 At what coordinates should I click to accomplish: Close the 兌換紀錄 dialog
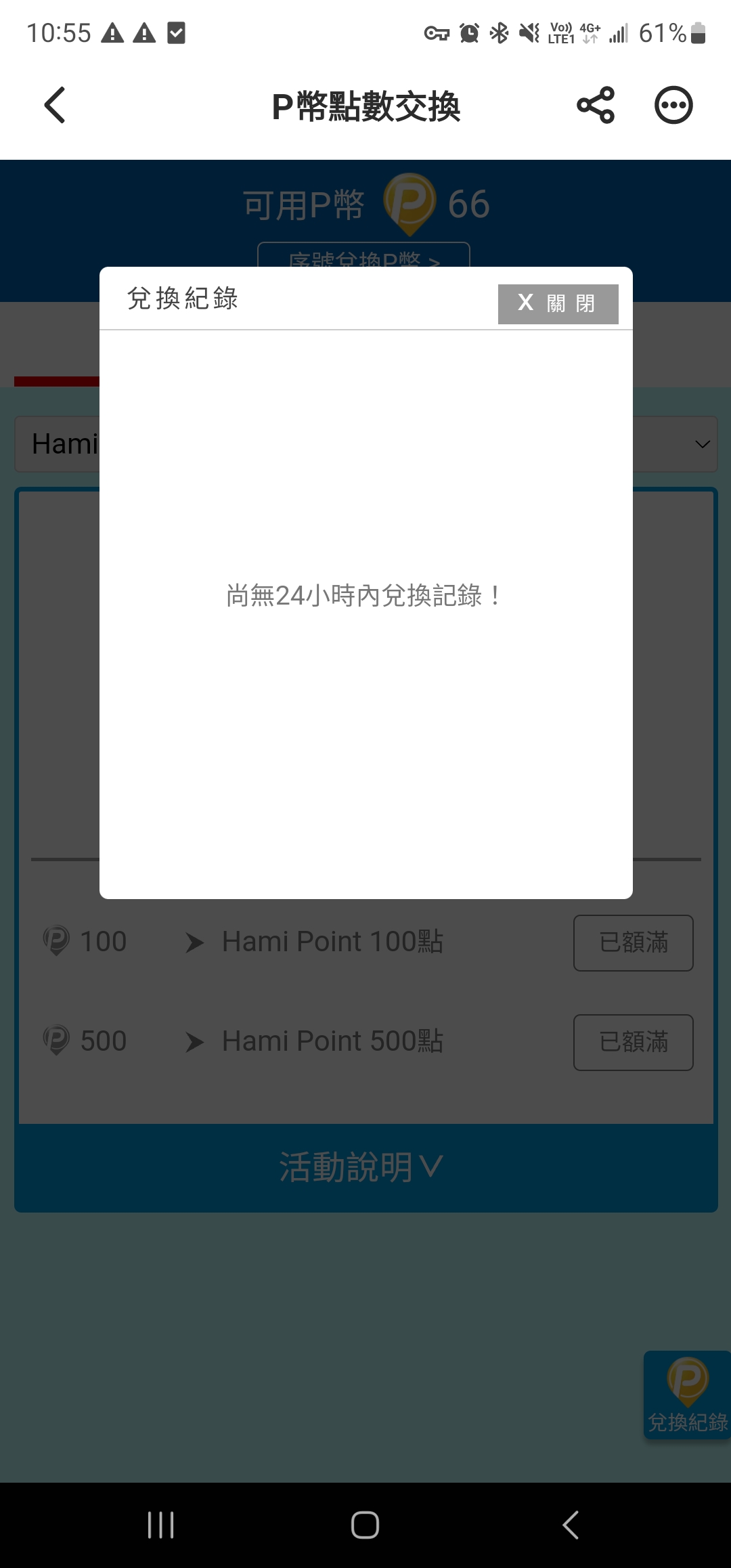pos(558,304)
